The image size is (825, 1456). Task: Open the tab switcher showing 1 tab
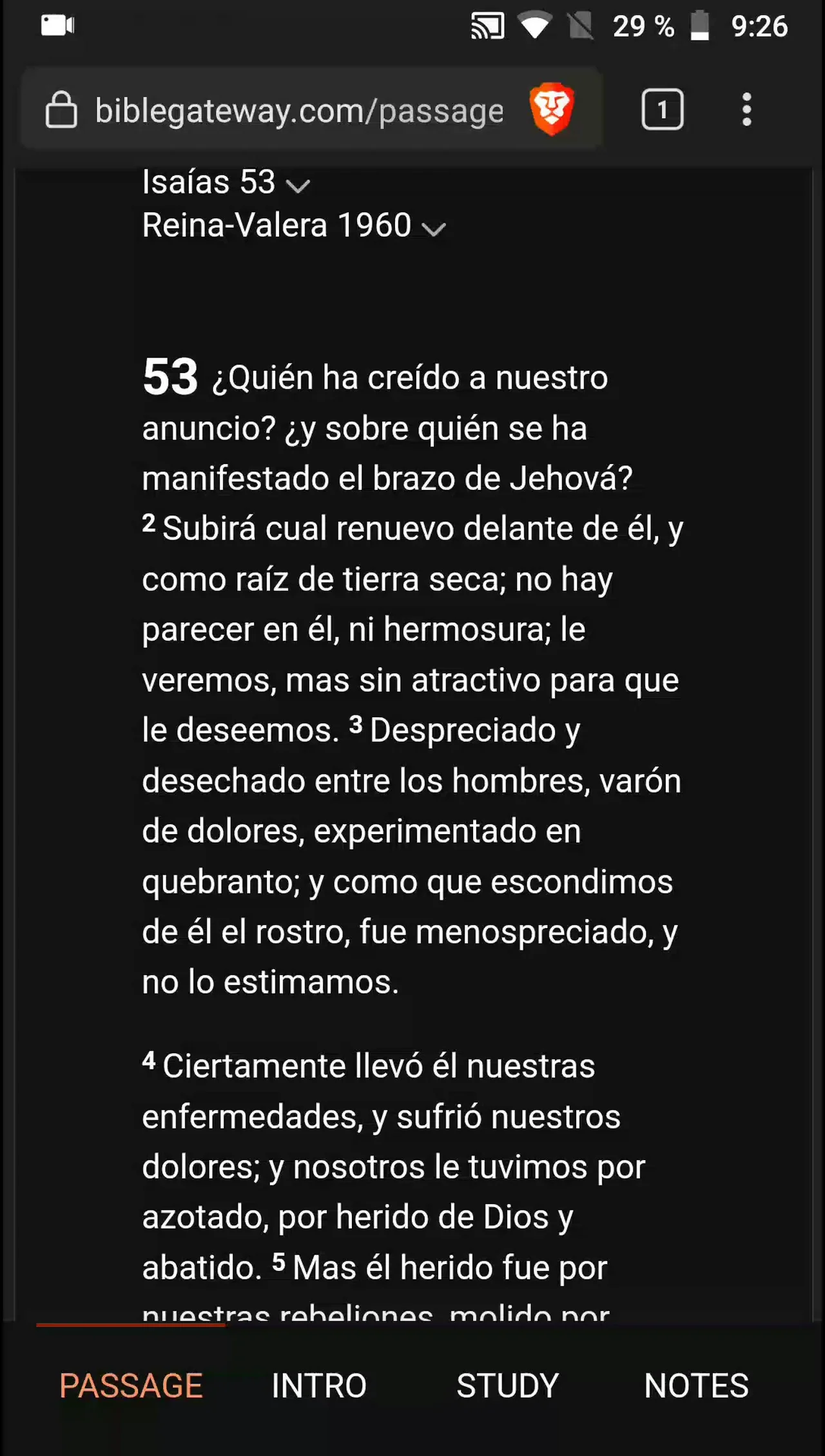click(x=662, y=110)
